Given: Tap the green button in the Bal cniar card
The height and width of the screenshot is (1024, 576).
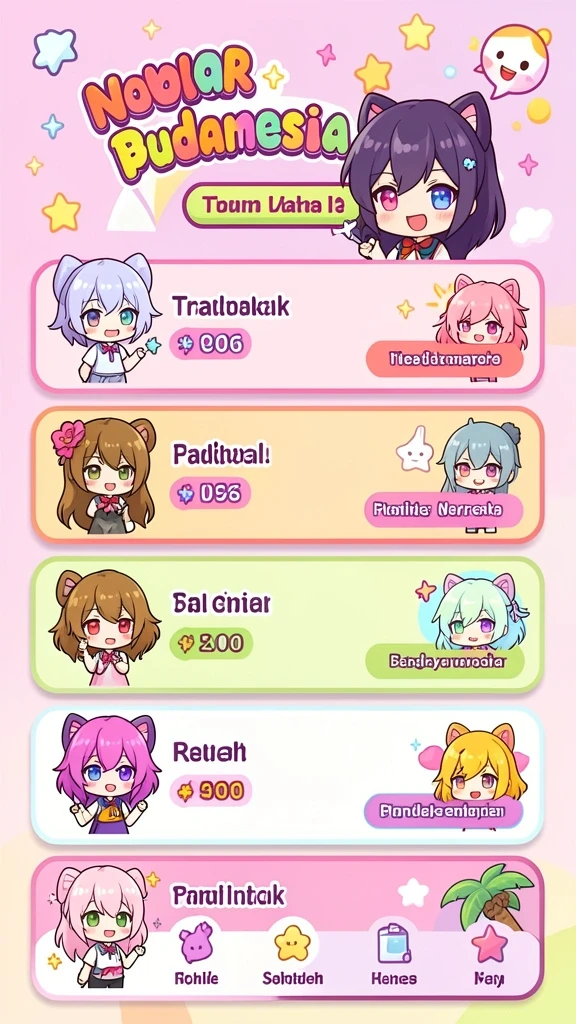Looking at the screenshot, I should [x=445, y=661].
